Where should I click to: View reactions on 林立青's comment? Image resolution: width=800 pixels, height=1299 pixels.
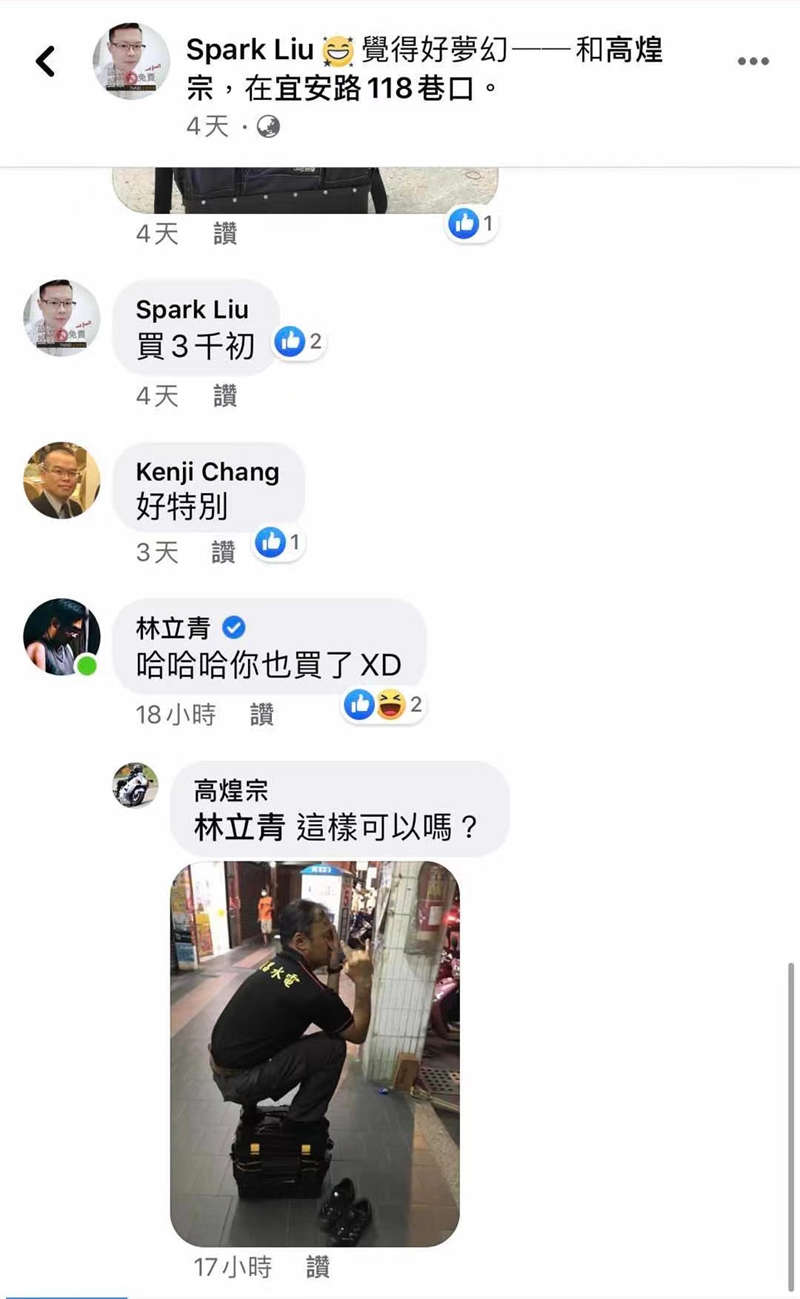(385, 706)
